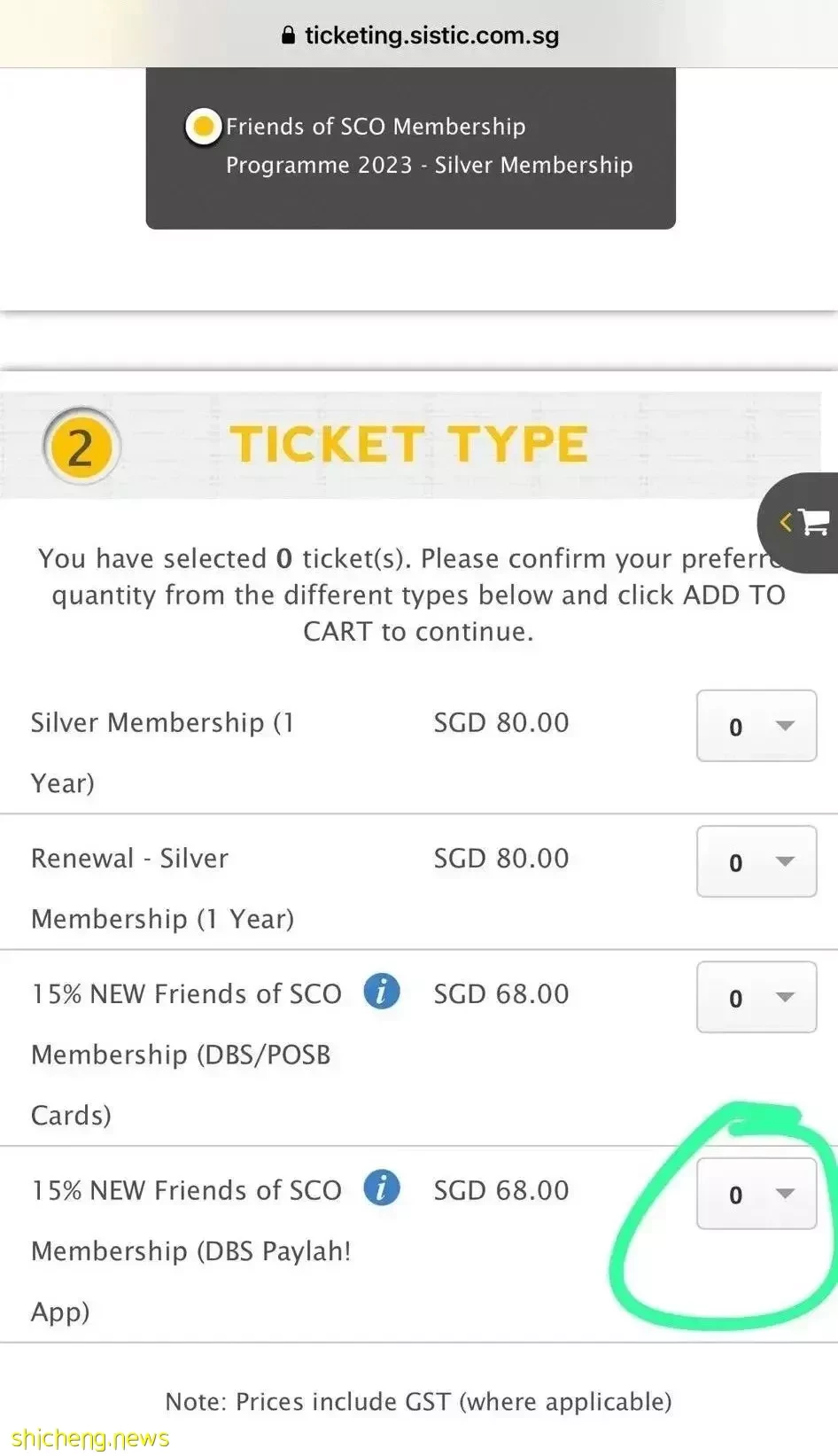Tap the ticketing.sistic.com.sg address bar
The image size is (838, 1456).
click(419, 35)
